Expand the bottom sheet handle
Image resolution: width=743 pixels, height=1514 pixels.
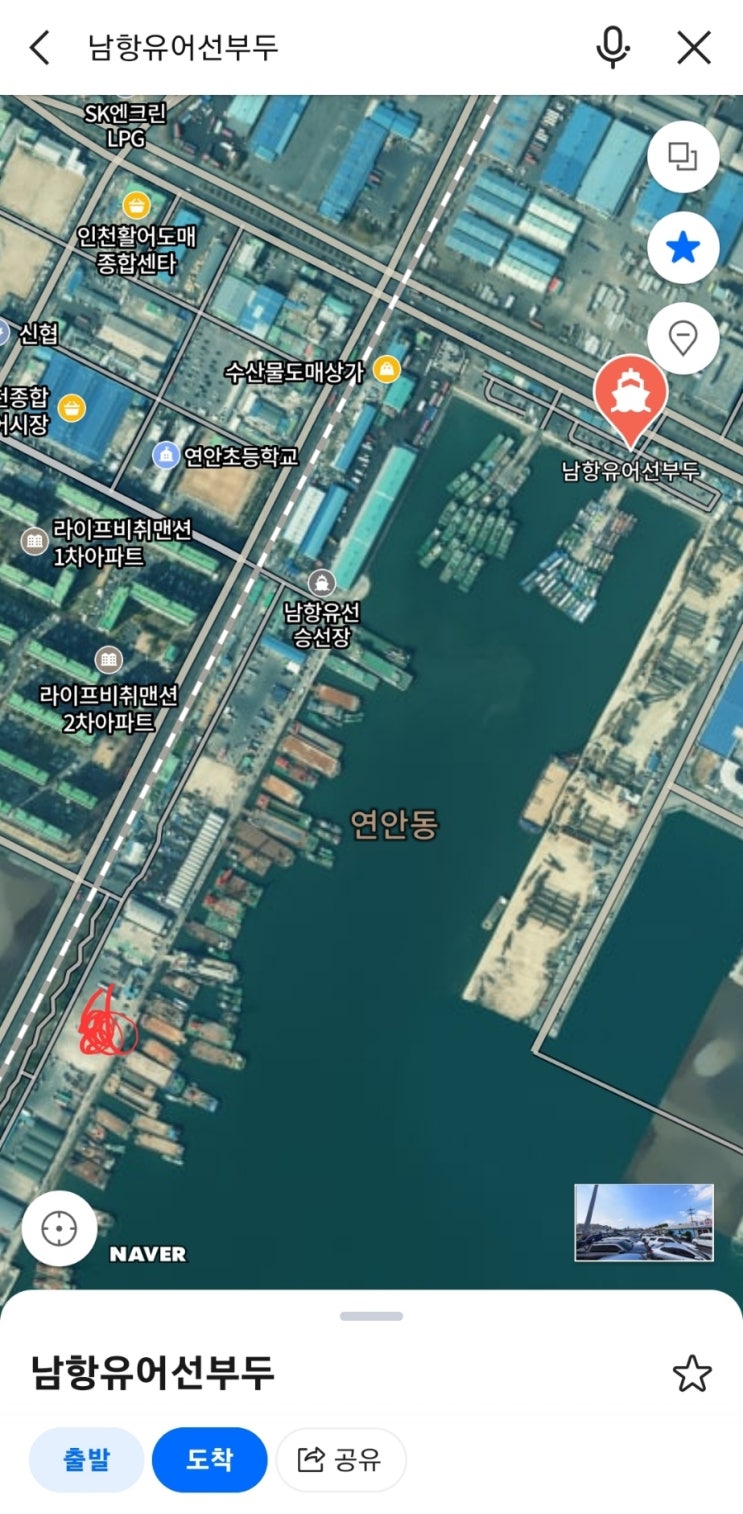pyautogui.click(x=371, y=1316)
